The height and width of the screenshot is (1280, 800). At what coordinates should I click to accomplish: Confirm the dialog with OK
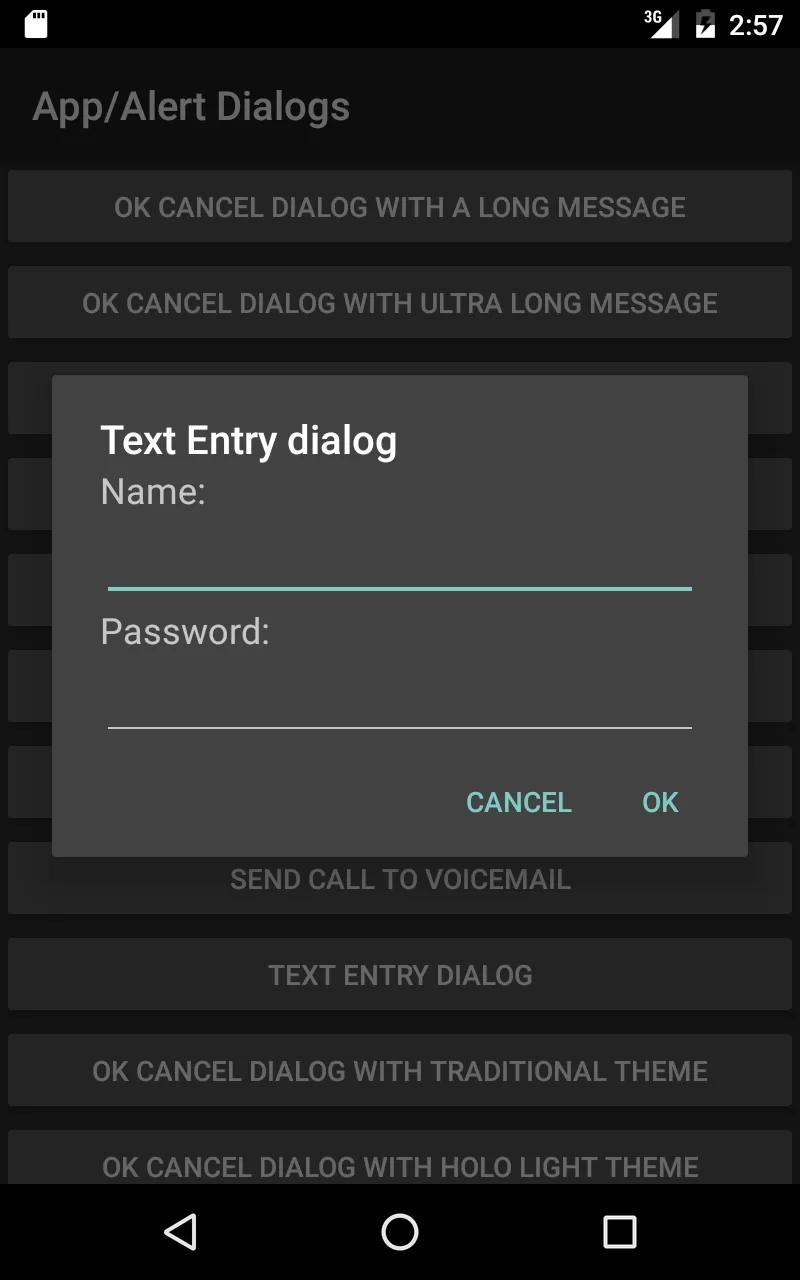(x=660, y=802)
